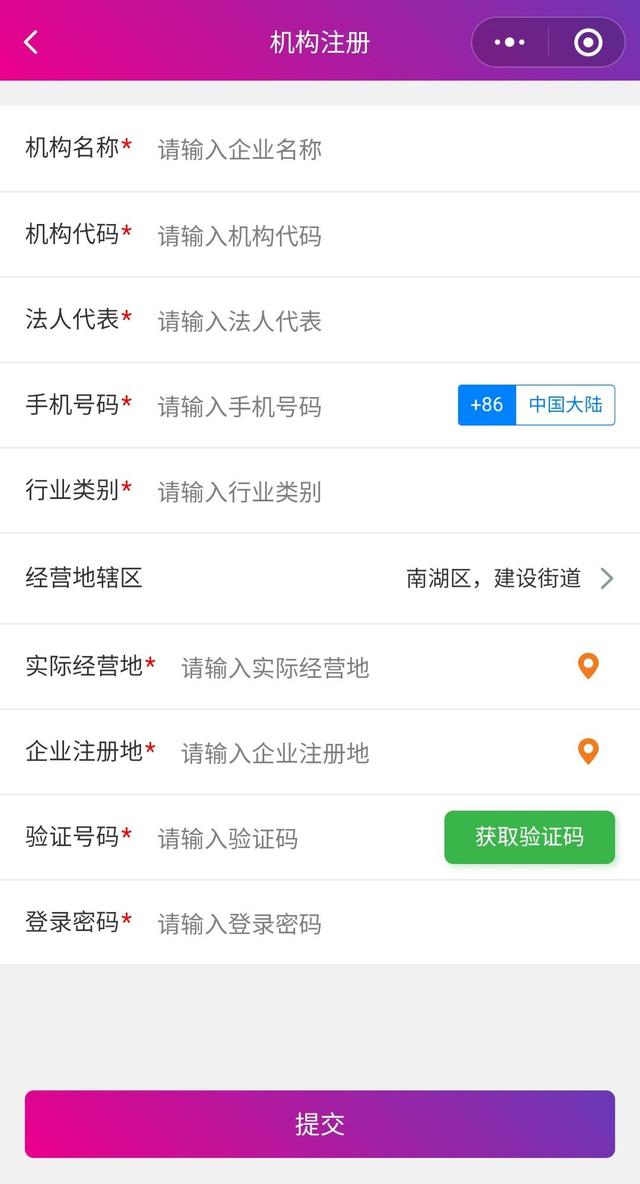The image size is (640, 1184).
Task: Close the mini-program via circle icon
Action: pos(588,42)
